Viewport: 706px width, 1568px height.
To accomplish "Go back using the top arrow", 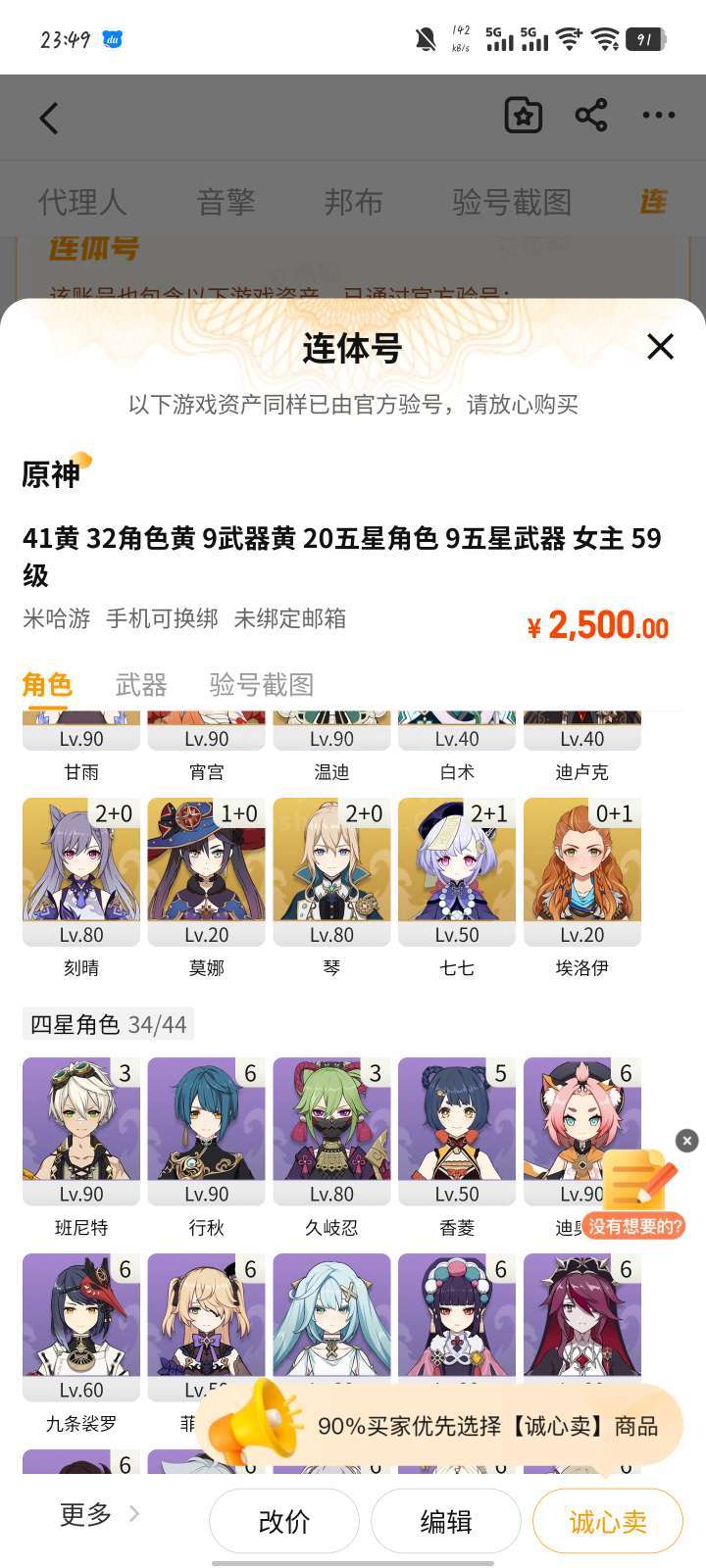I will pyautogui.click(x=49, y=119).
